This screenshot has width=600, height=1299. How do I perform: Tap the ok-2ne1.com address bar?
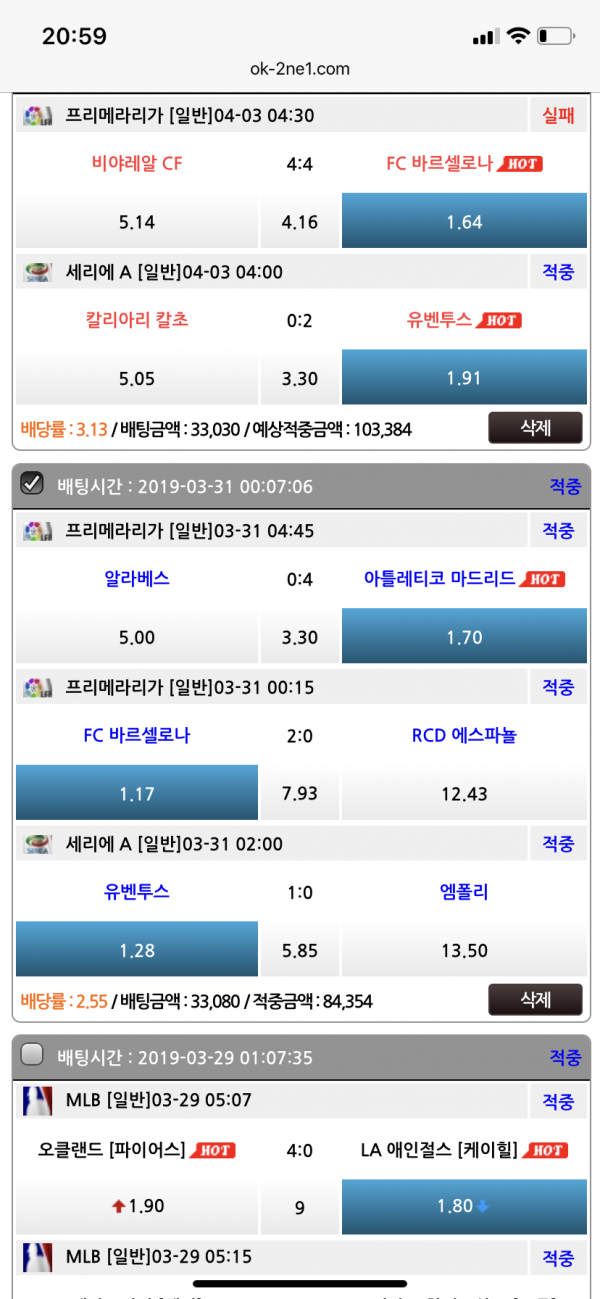[x=300, y=68]
